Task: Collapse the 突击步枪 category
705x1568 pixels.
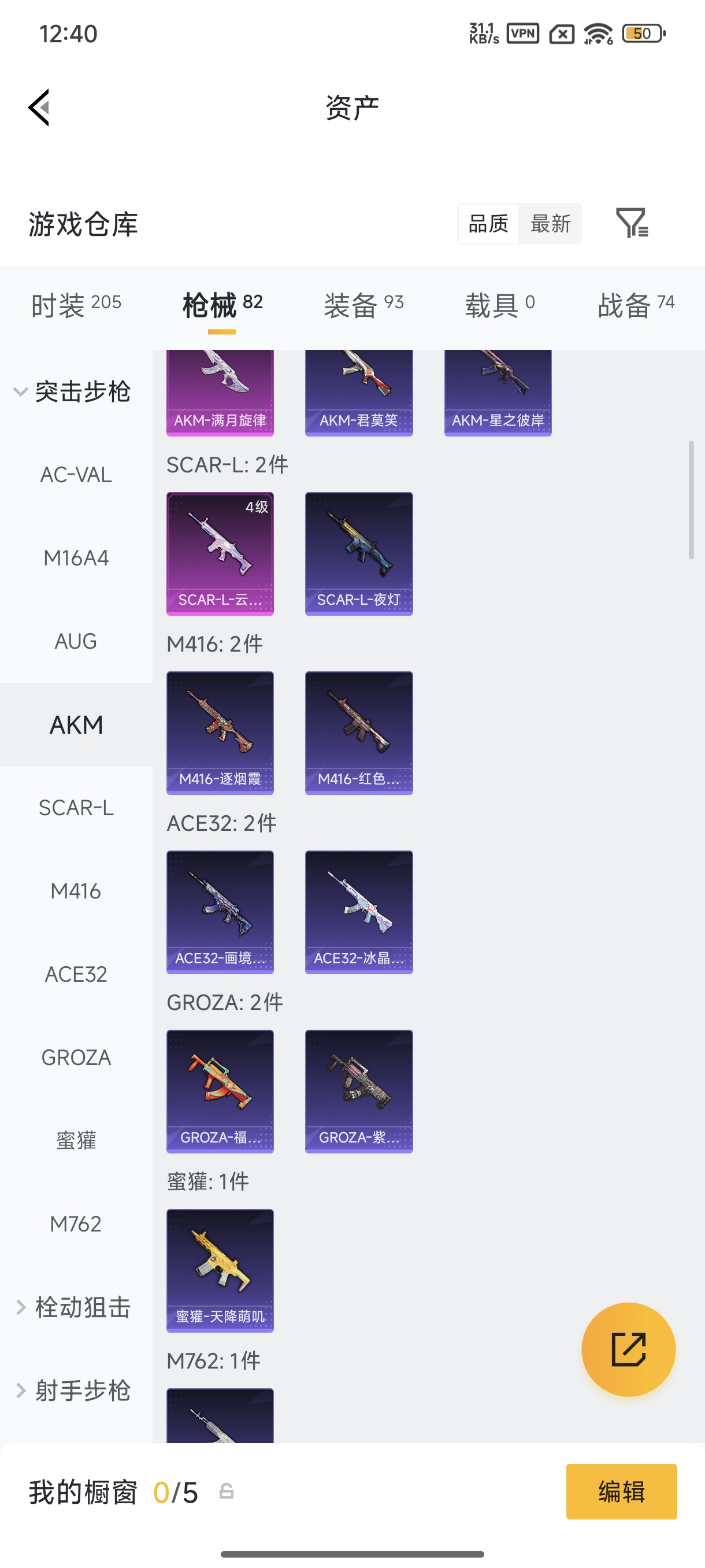Action: [73, 391]
